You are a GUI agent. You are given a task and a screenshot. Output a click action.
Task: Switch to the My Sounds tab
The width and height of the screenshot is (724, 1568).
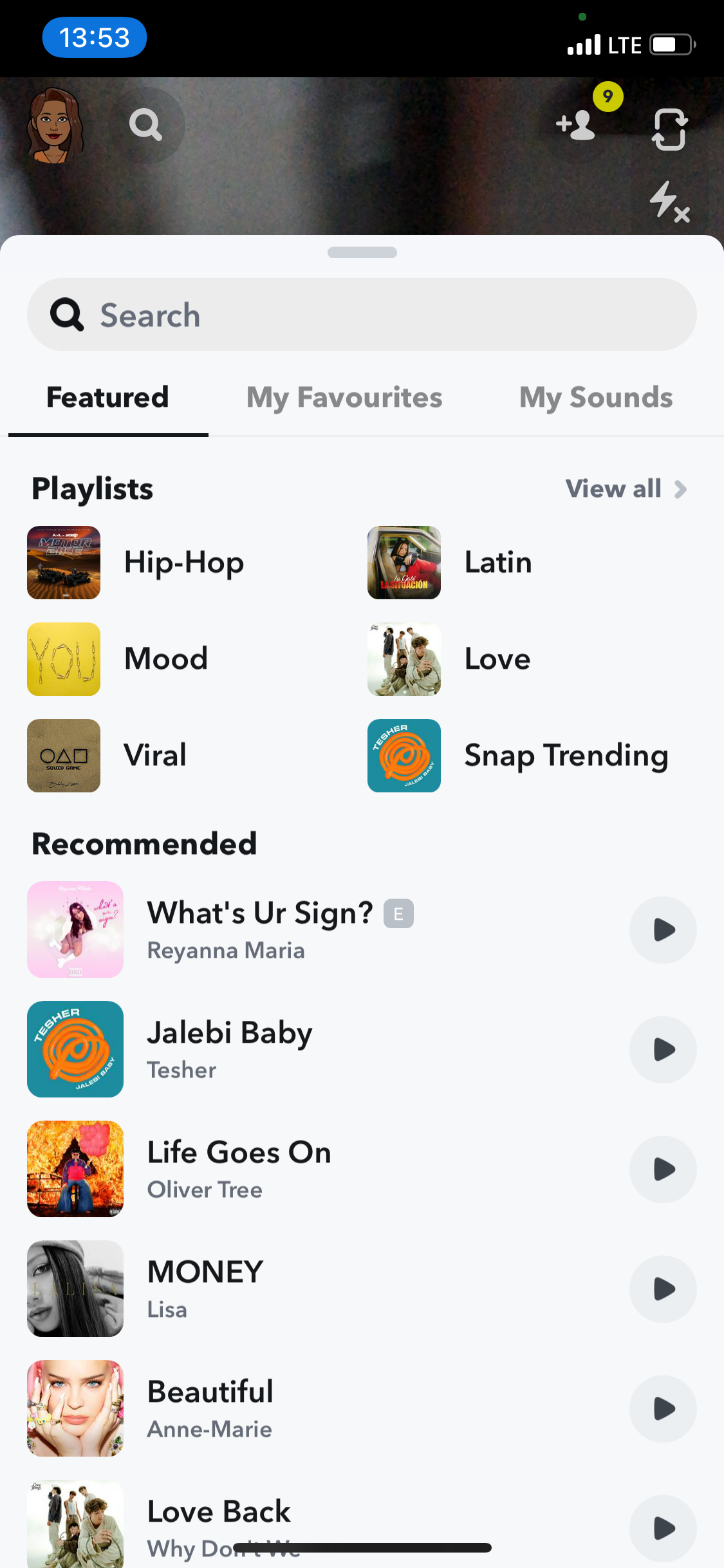tap(595, 397)
